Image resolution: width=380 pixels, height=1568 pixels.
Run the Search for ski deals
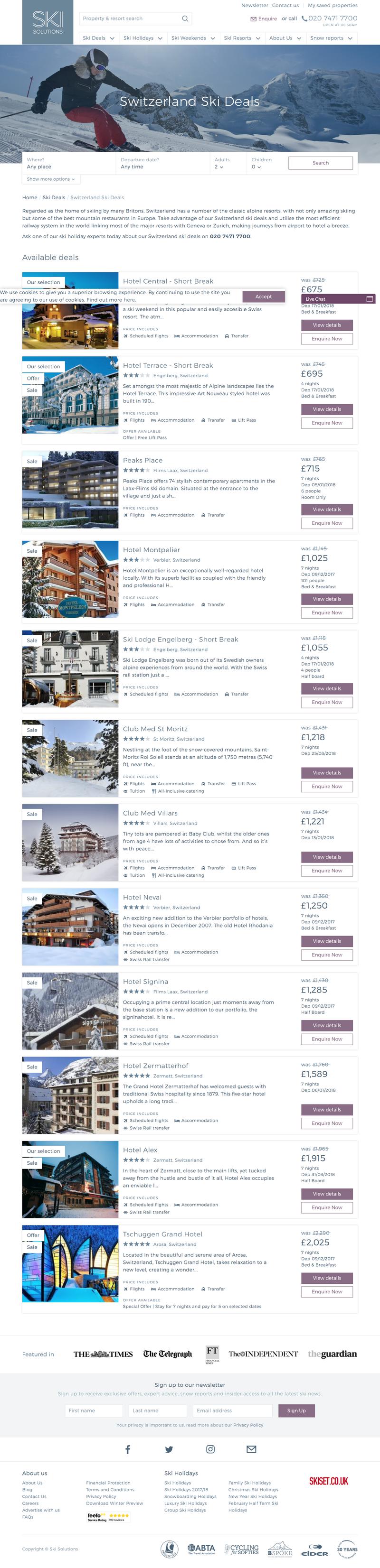pos(320,163)
